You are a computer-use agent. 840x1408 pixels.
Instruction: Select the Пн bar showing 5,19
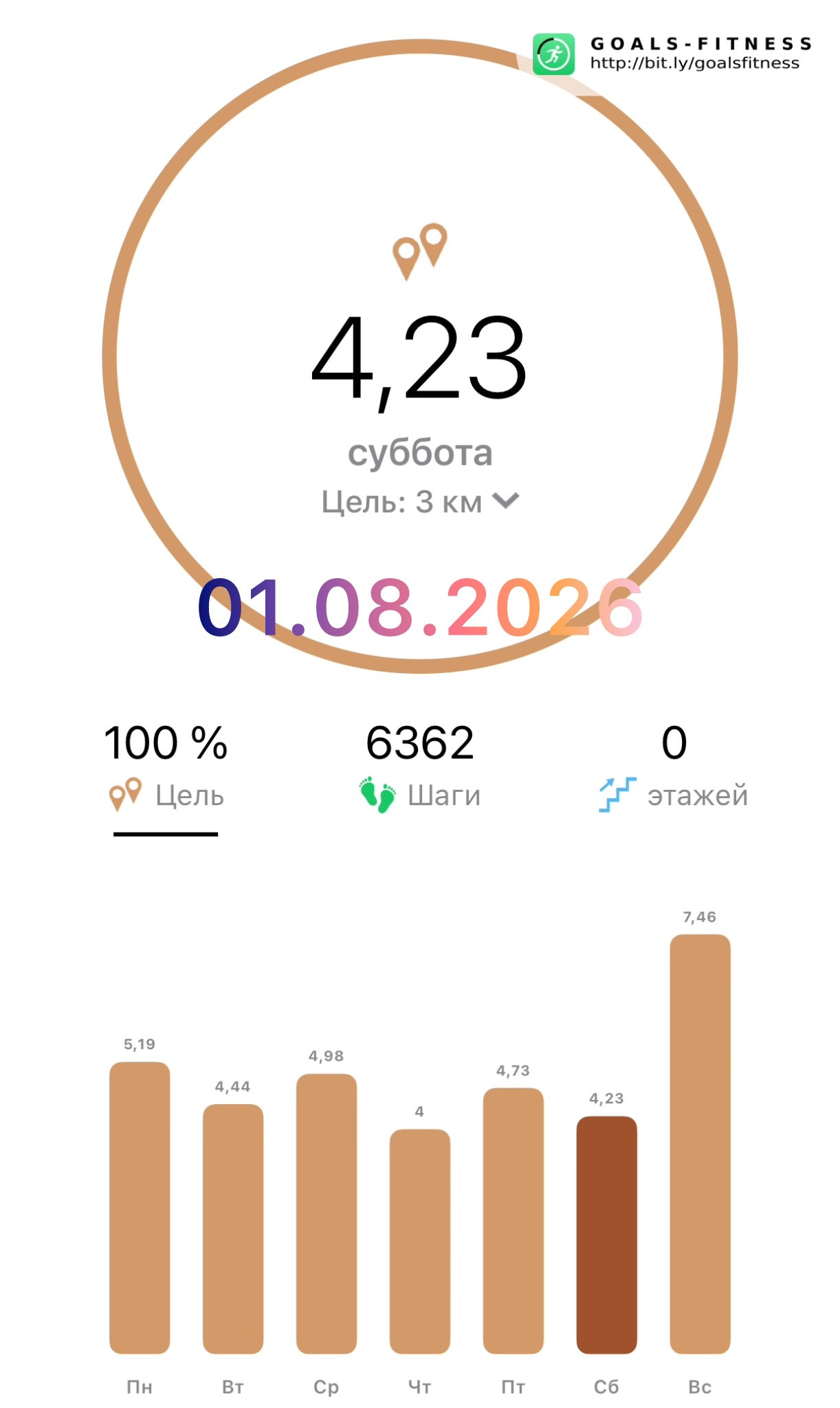[x=140, y=1207]
